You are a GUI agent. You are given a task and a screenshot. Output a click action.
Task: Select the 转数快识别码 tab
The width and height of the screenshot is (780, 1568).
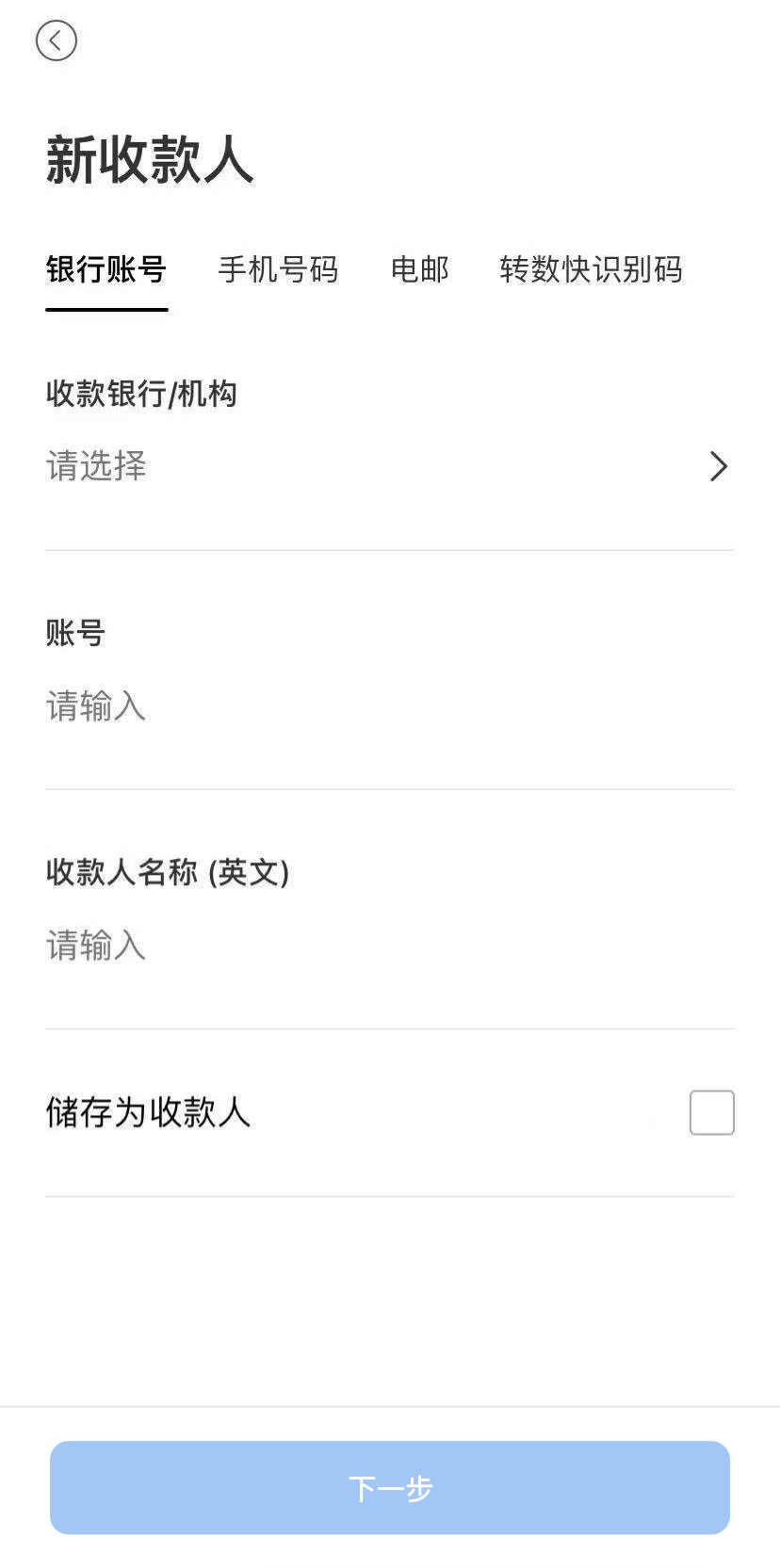[591, 269]
